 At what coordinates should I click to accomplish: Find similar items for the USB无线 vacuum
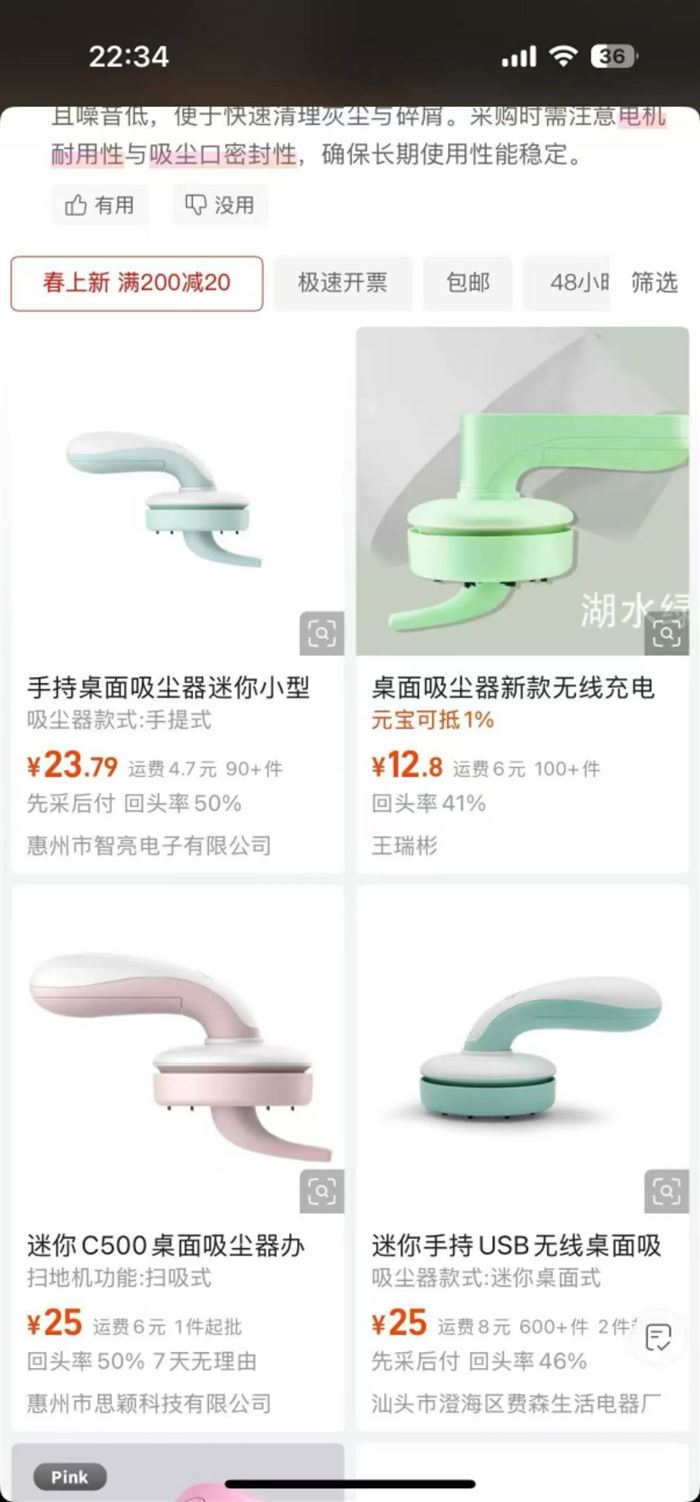tap(666, 1190)
